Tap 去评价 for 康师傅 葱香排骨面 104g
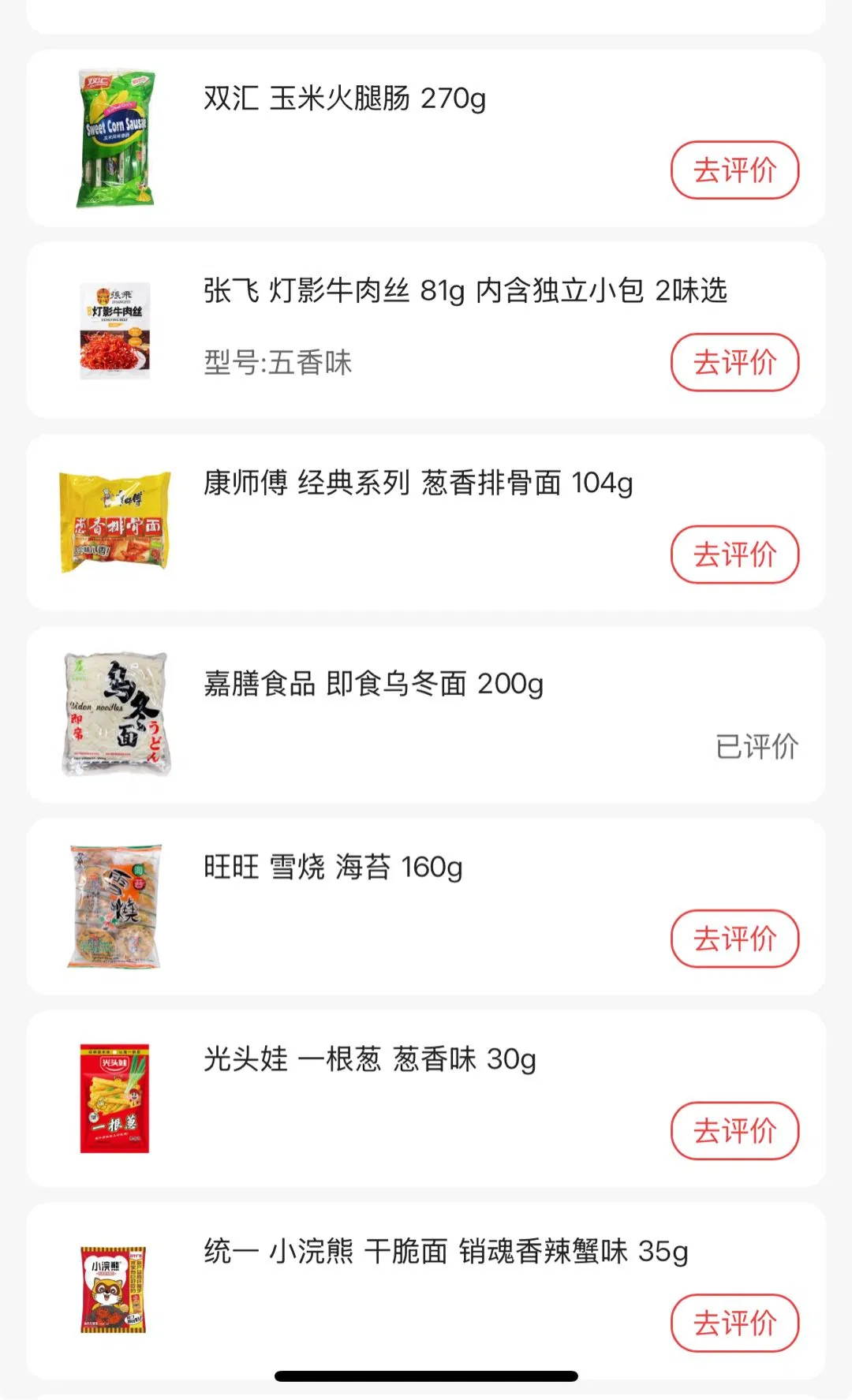The width and height of the screenshot is (852, 1400). pos(734,554)
